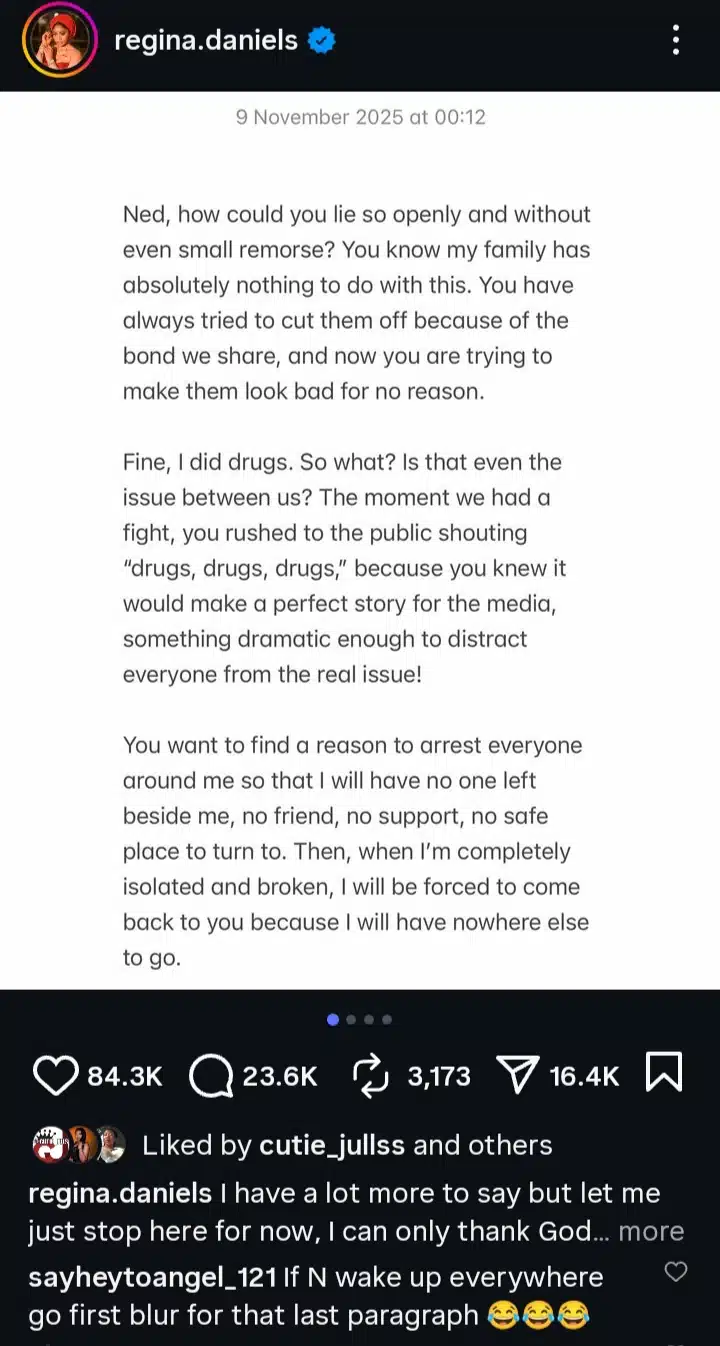This screenshot has width=720, height=1346.
Task: Open comments on this post
Action: (x=209, y=1075)
